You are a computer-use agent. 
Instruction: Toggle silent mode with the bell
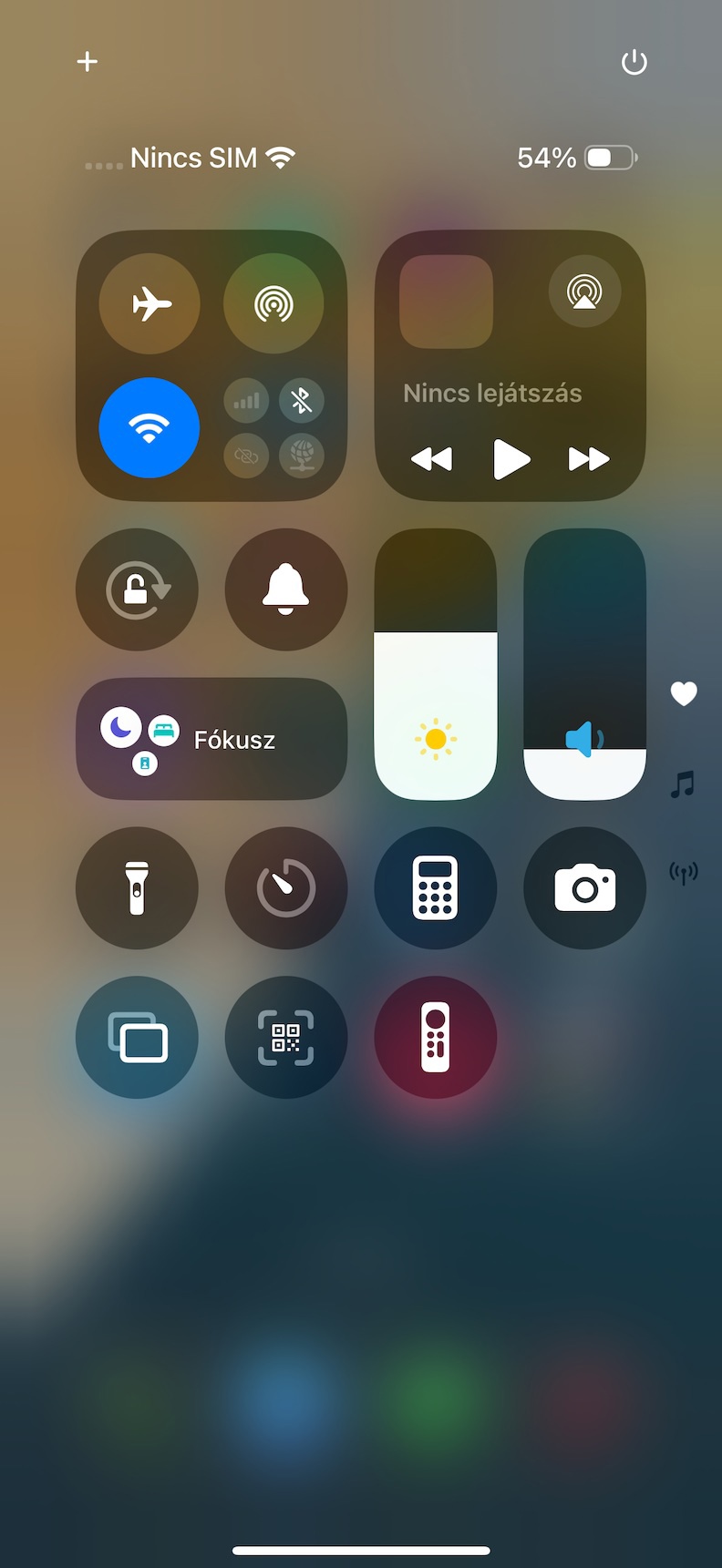(x=286, y=589)
